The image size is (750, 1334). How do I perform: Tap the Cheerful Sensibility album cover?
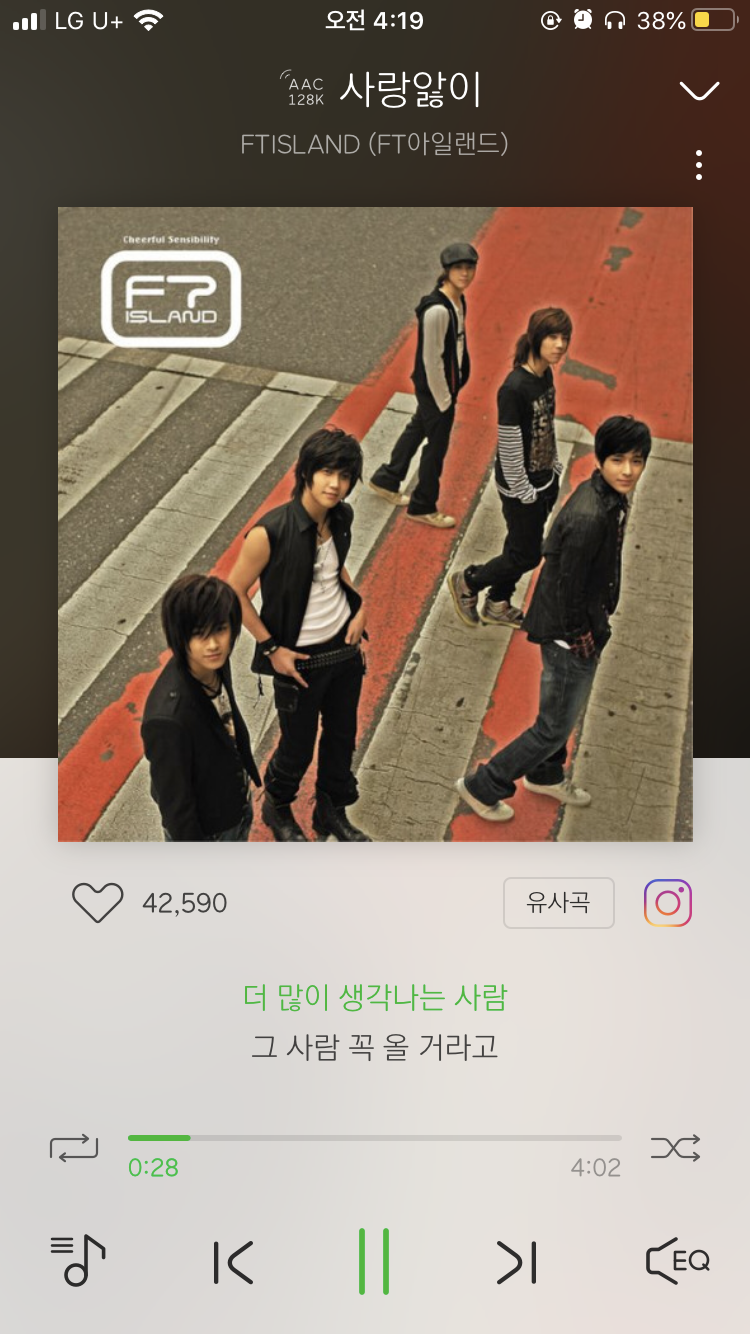(x=375, y=524)
